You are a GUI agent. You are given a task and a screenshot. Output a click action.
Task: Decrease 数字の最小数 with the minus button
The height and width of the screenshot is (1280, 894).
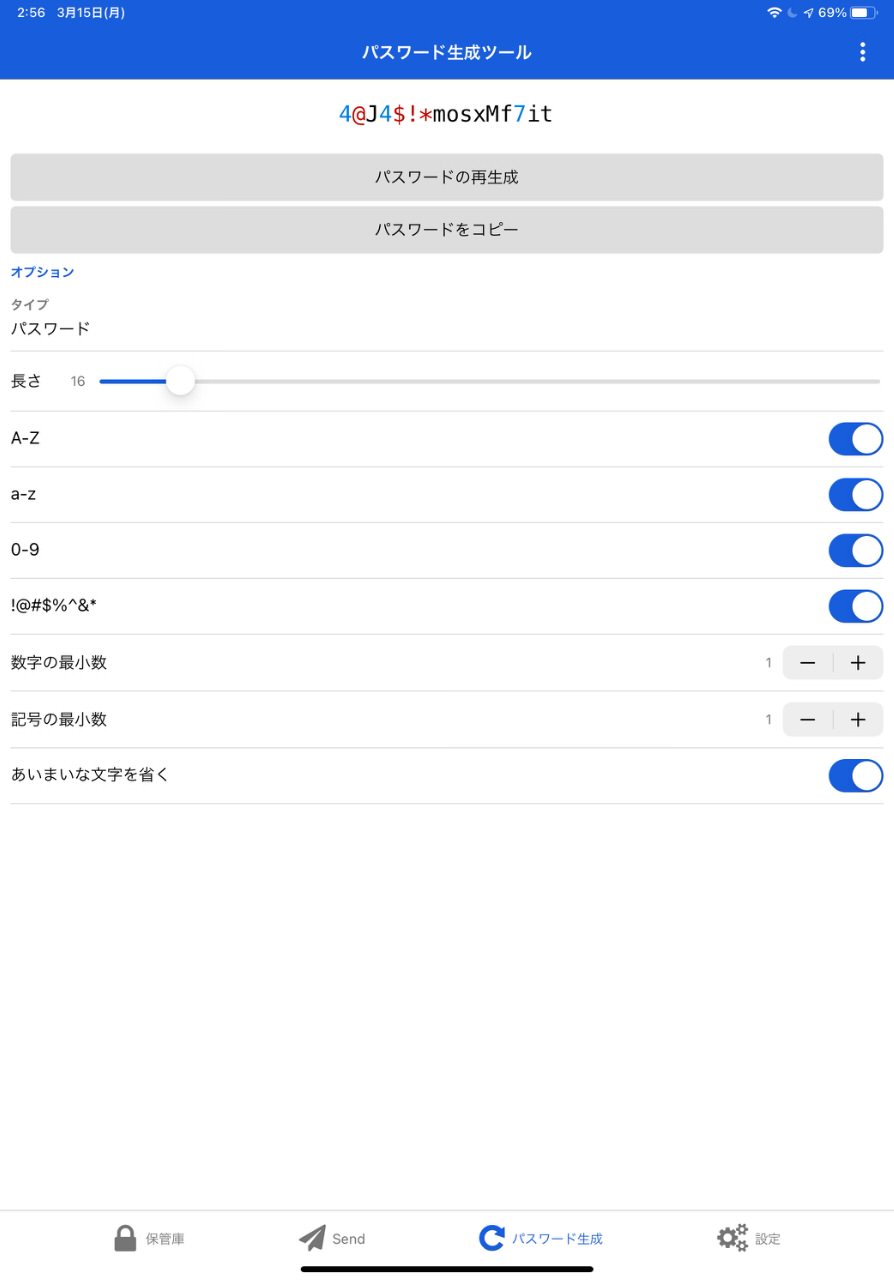point(808,663)
